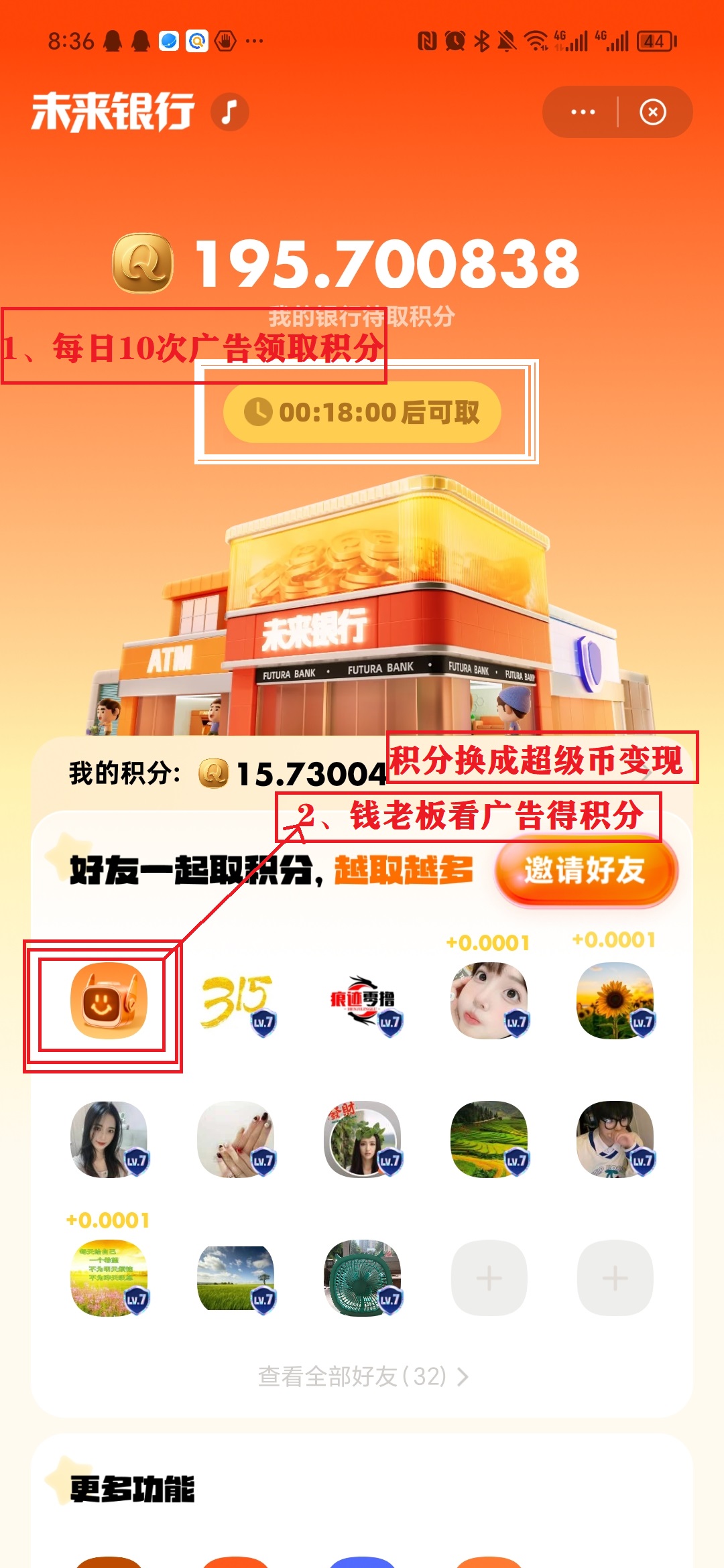724x1568 pixels.
Task: Invite friends with 邀请好友 button
Action: [x=587, y=871]
